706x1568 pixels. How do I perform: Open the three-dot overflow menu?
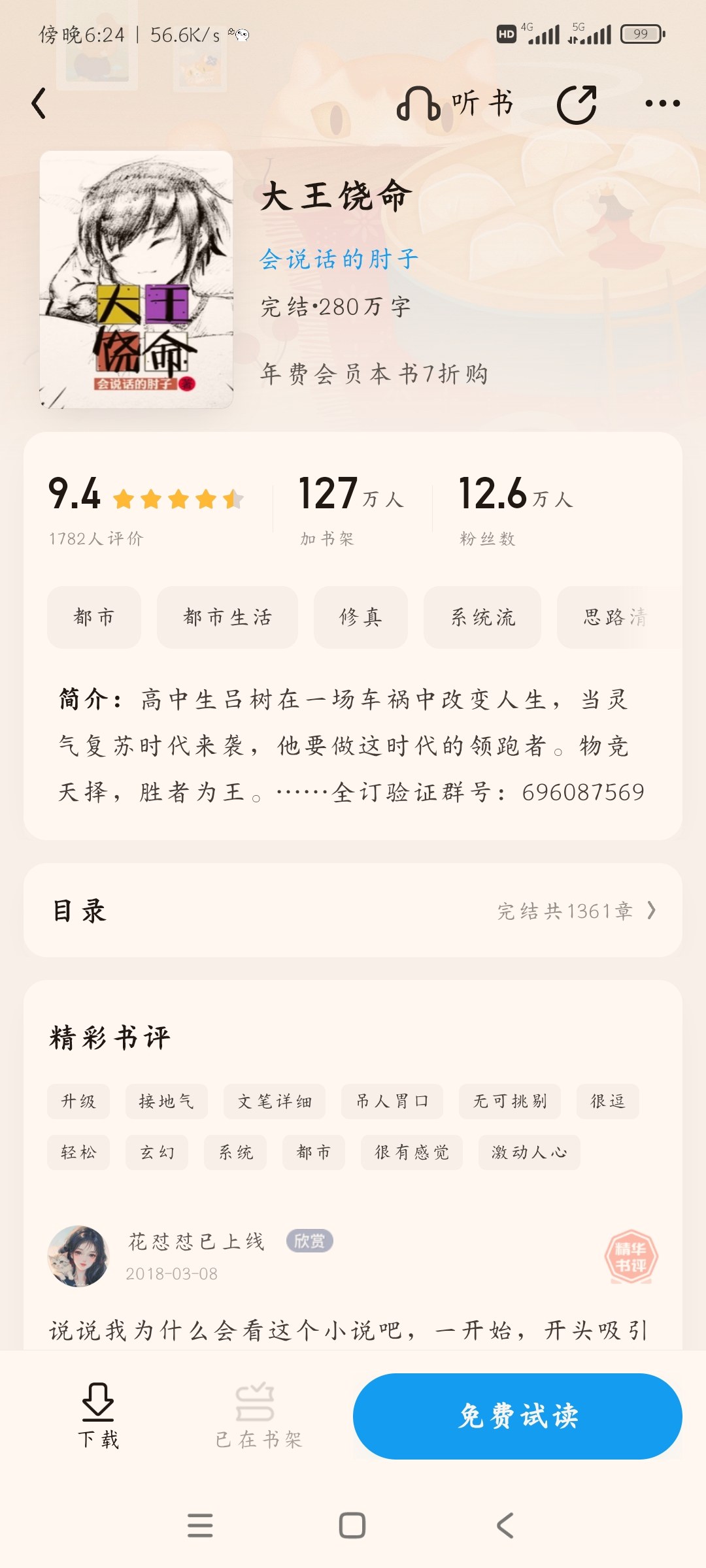pyautogui.click(x=662, y=103)
